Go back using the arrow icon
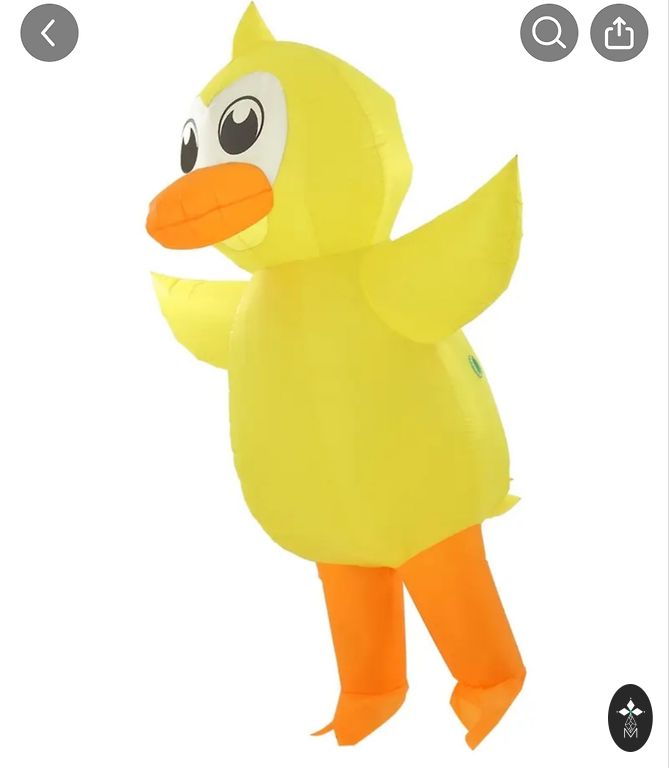Image resolution: width=669 pixels, height=768 pixels. coord(49,33)
